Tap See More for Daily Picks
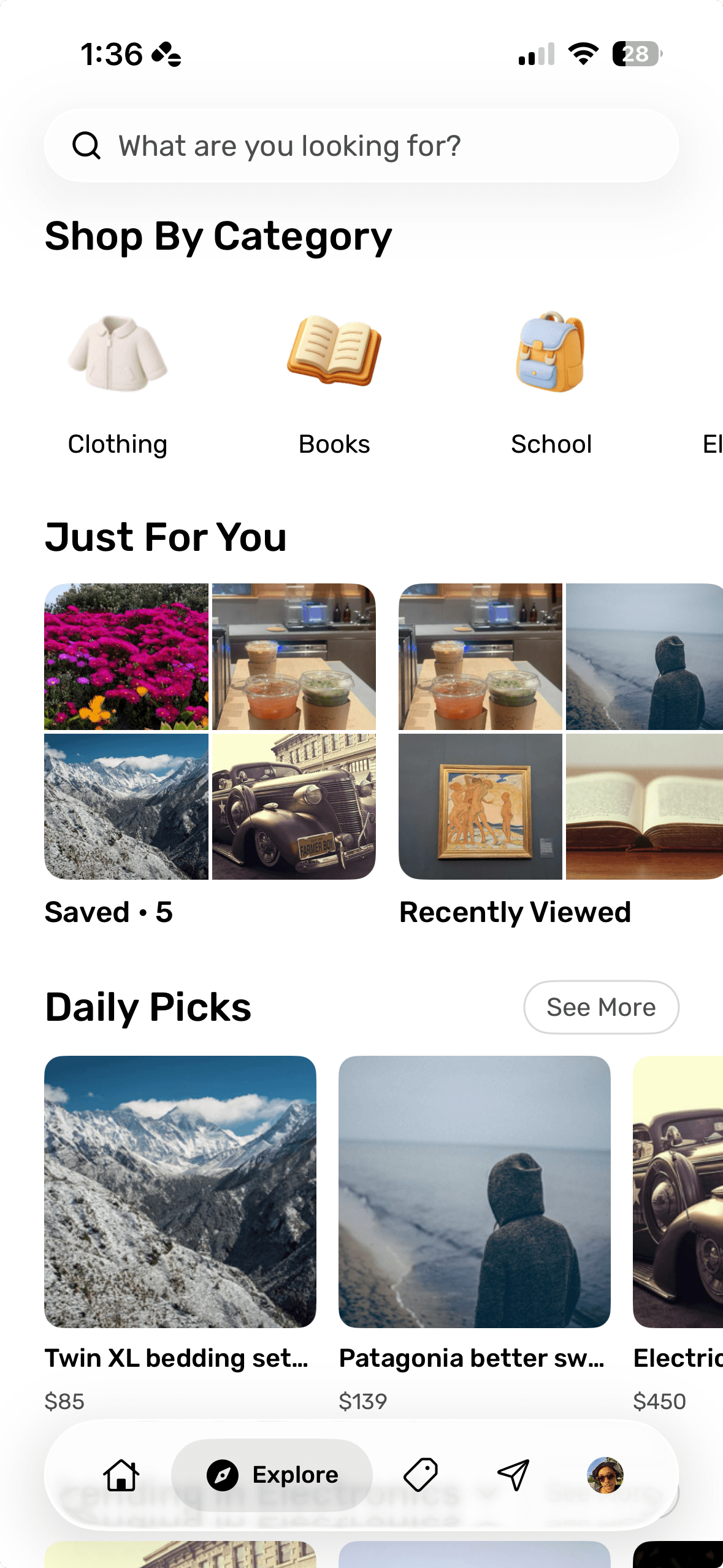Image resolution: width=723 pixels, height=1568 pixels. [x=601, y=1007]
